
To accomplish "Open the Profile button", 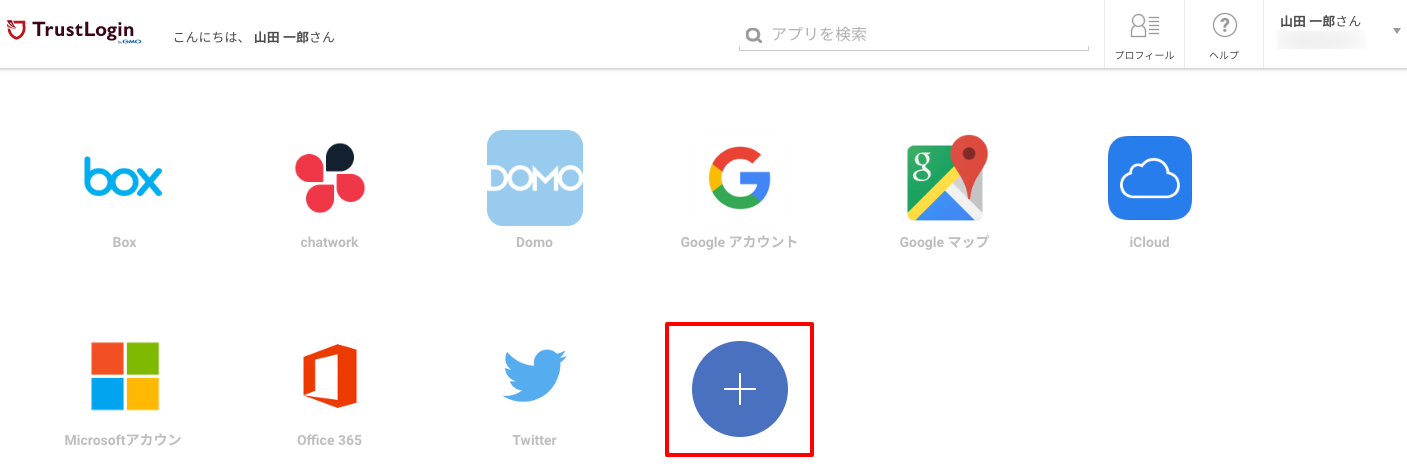I will tap(1144, 34).
